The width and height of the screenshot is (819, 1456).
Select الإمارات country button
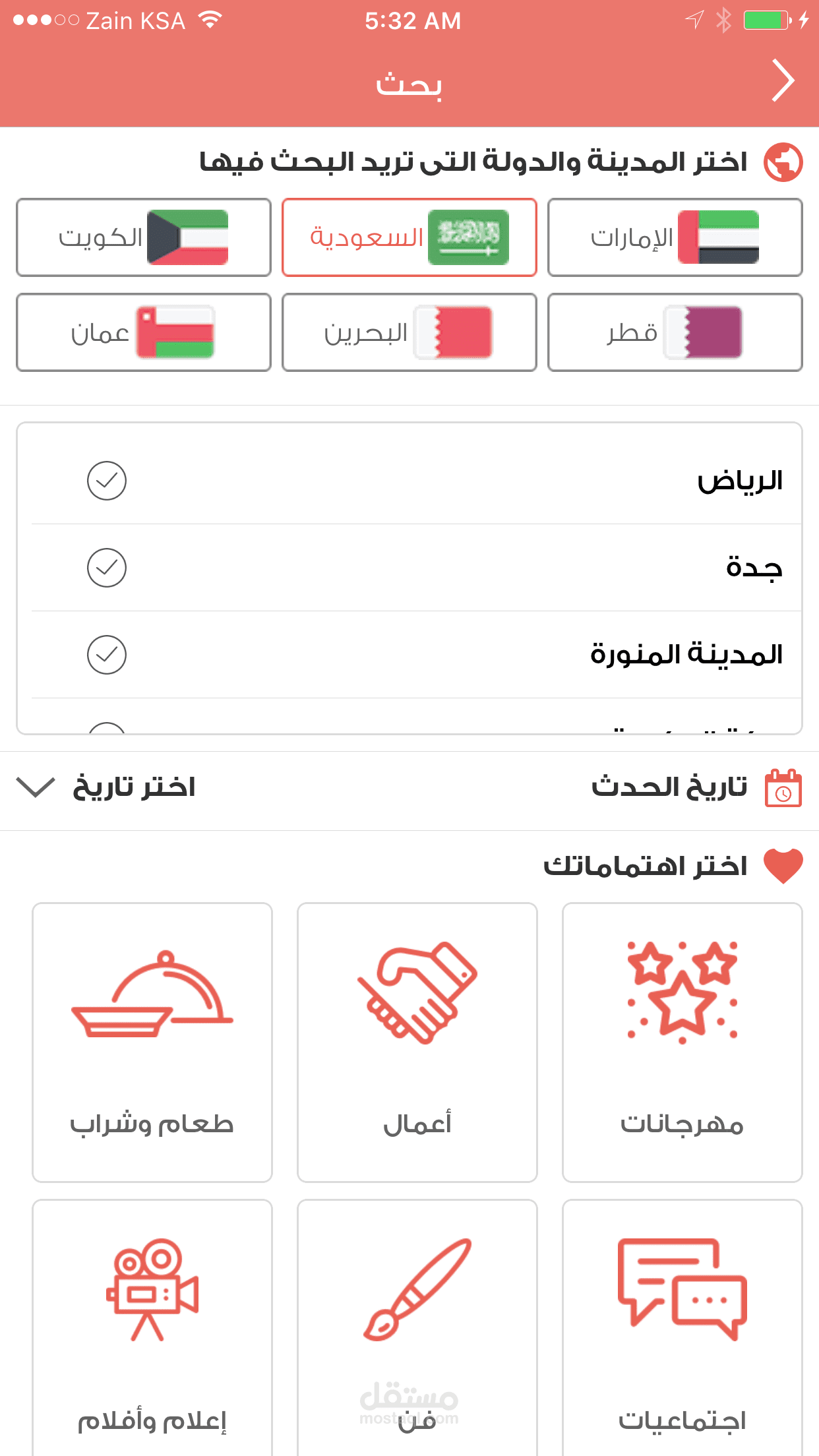(675, 237)
